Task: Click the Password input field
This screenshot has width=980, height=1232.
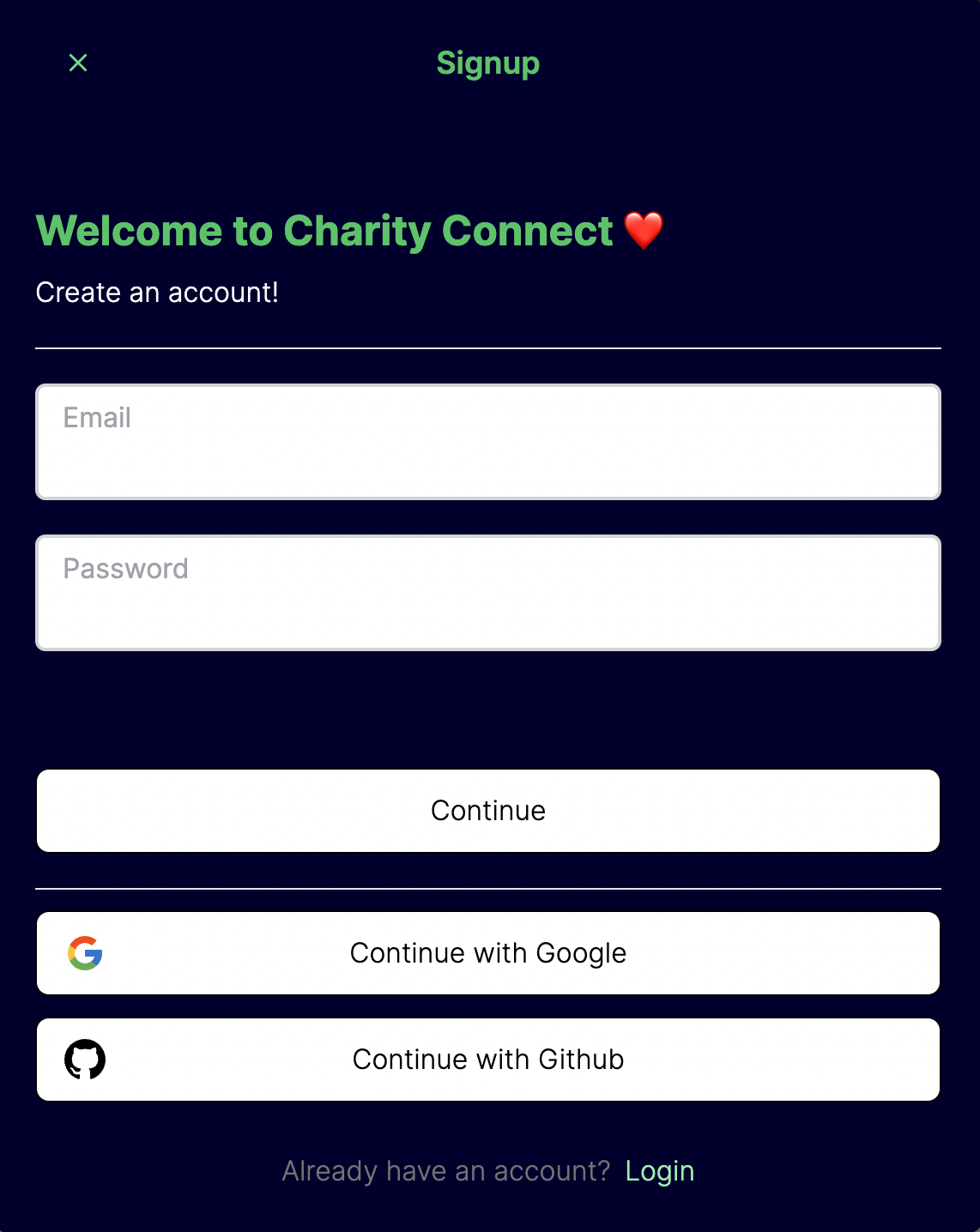Action: 488,593
